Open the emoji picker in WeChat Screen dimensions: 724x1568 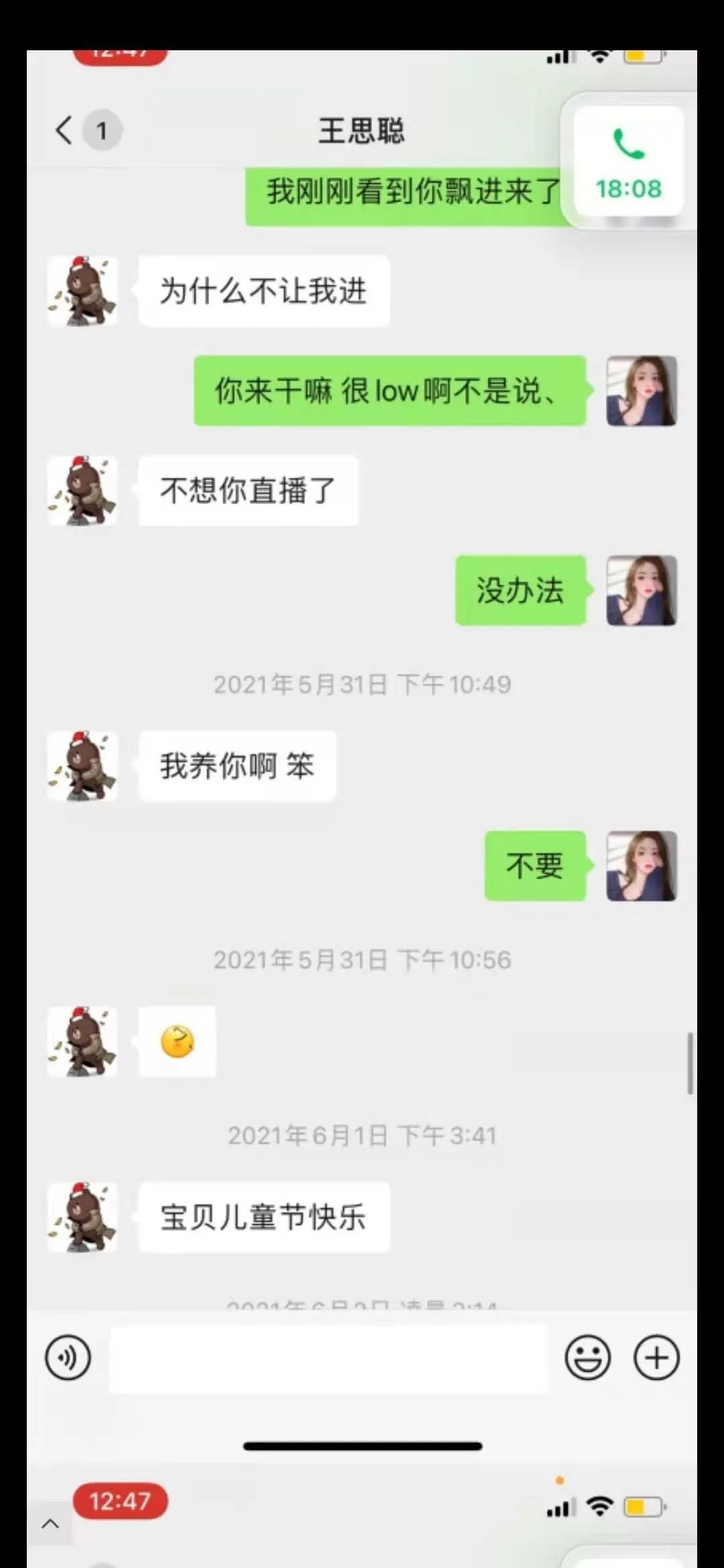pos(588,1358)
